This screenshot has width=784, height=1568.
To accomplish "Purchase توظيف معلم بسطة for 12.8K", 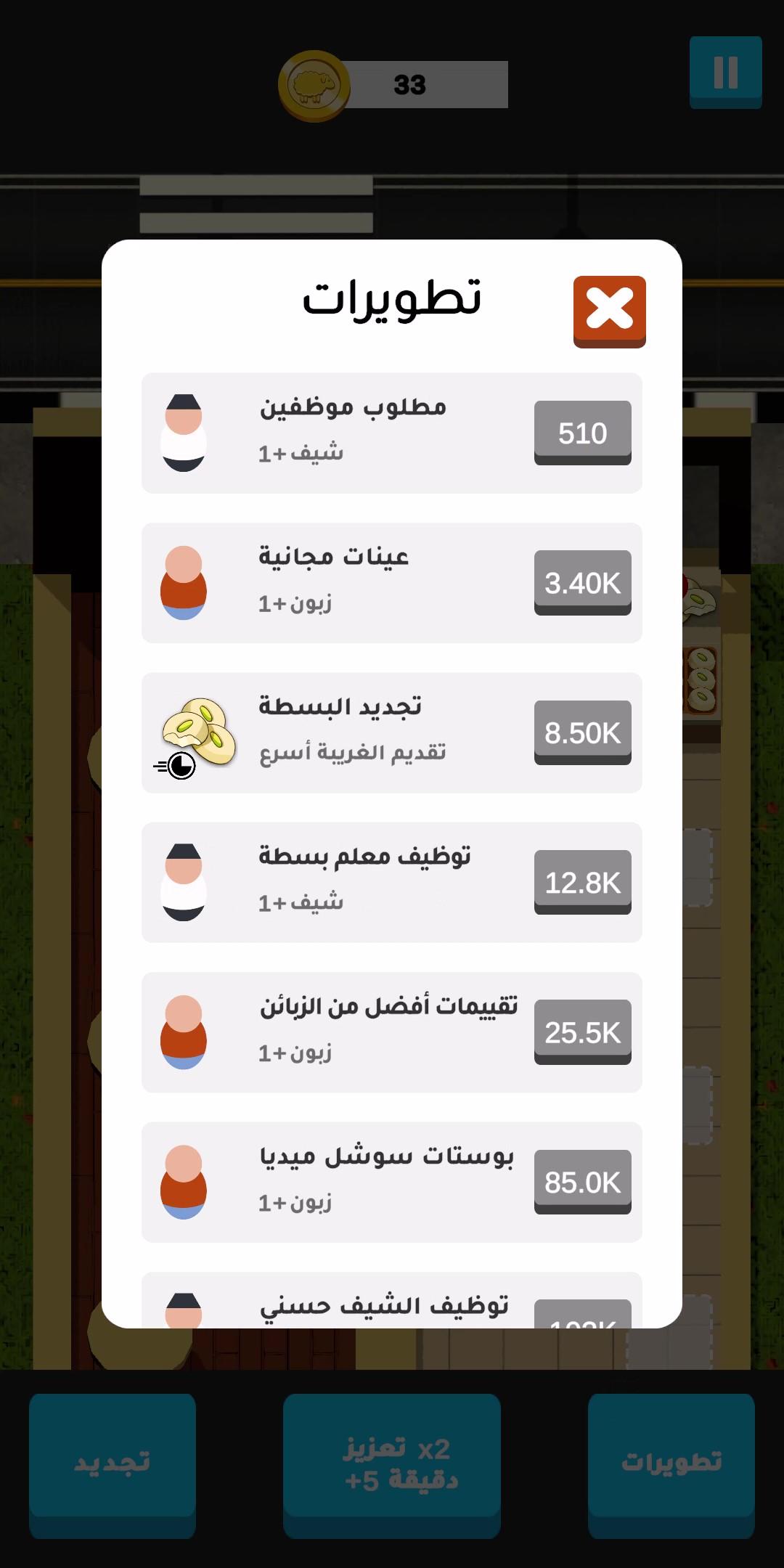I will coord(582,882).
